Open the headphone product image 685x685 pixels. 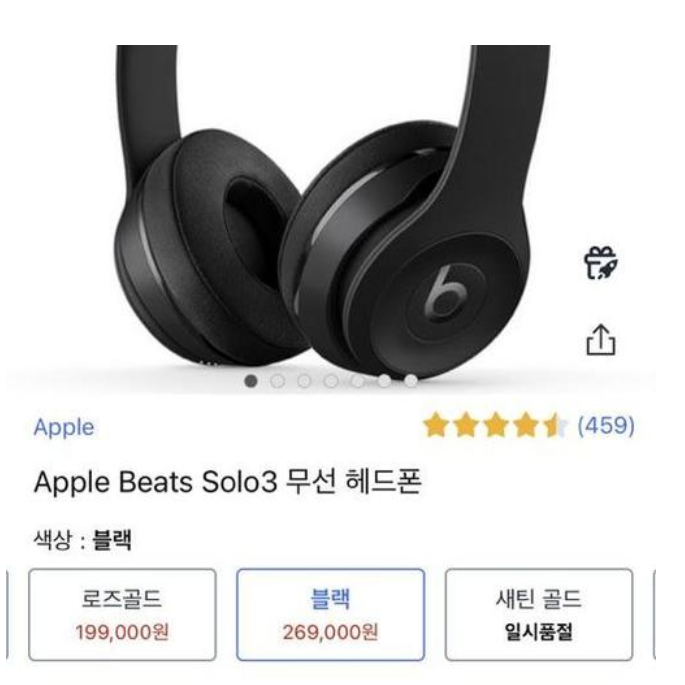[330, 210]
